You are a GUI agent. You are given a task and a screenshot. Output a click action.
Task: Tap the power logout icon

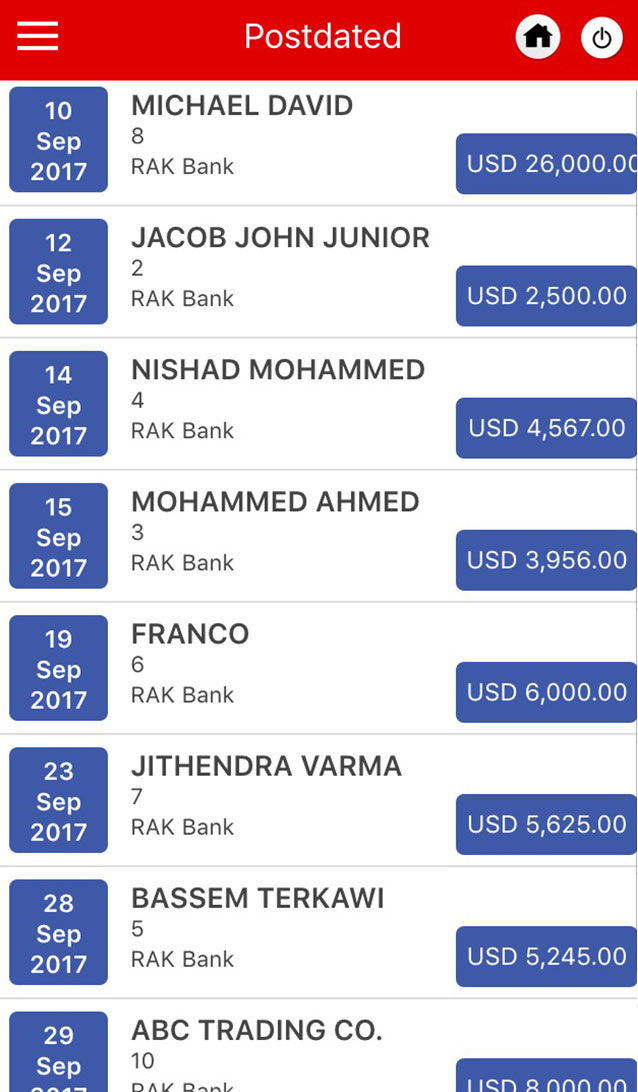coord(601,39)
